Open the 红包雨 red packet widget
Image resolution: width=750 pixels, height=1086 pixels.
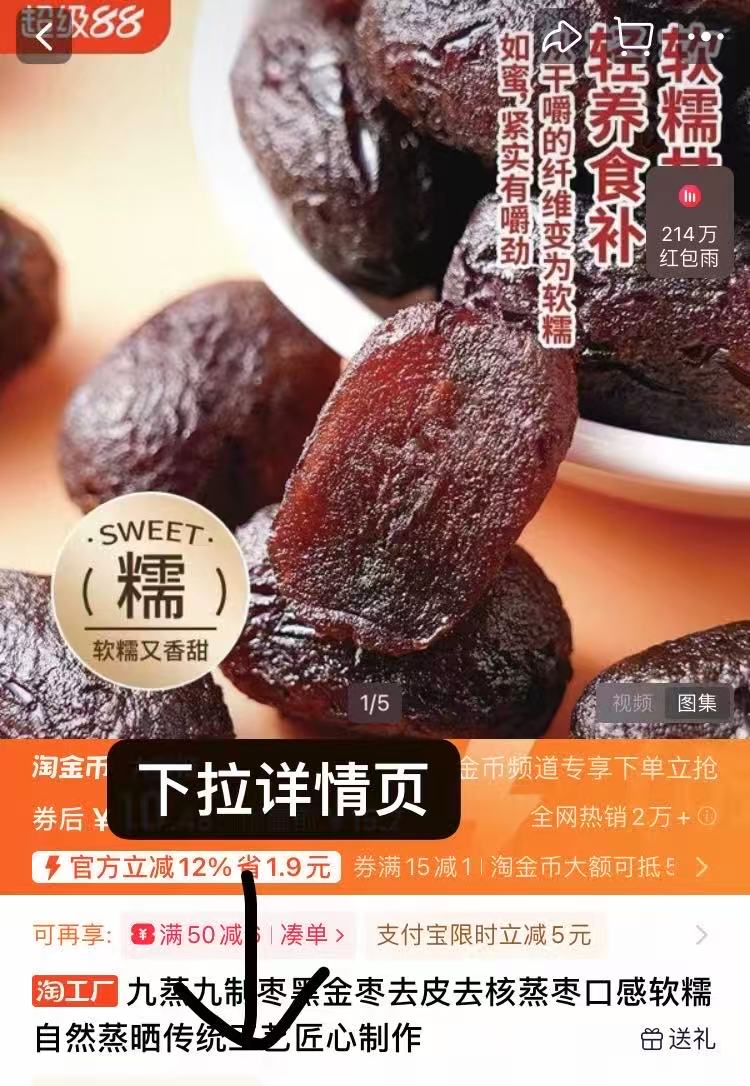(x=689, y=223)
